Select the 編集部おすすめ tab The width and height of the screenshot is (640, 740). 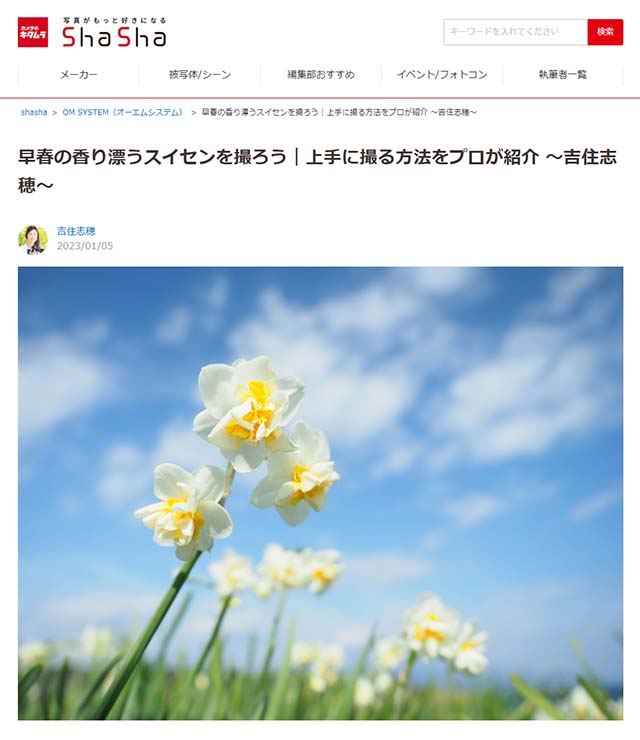pos(320,75)
